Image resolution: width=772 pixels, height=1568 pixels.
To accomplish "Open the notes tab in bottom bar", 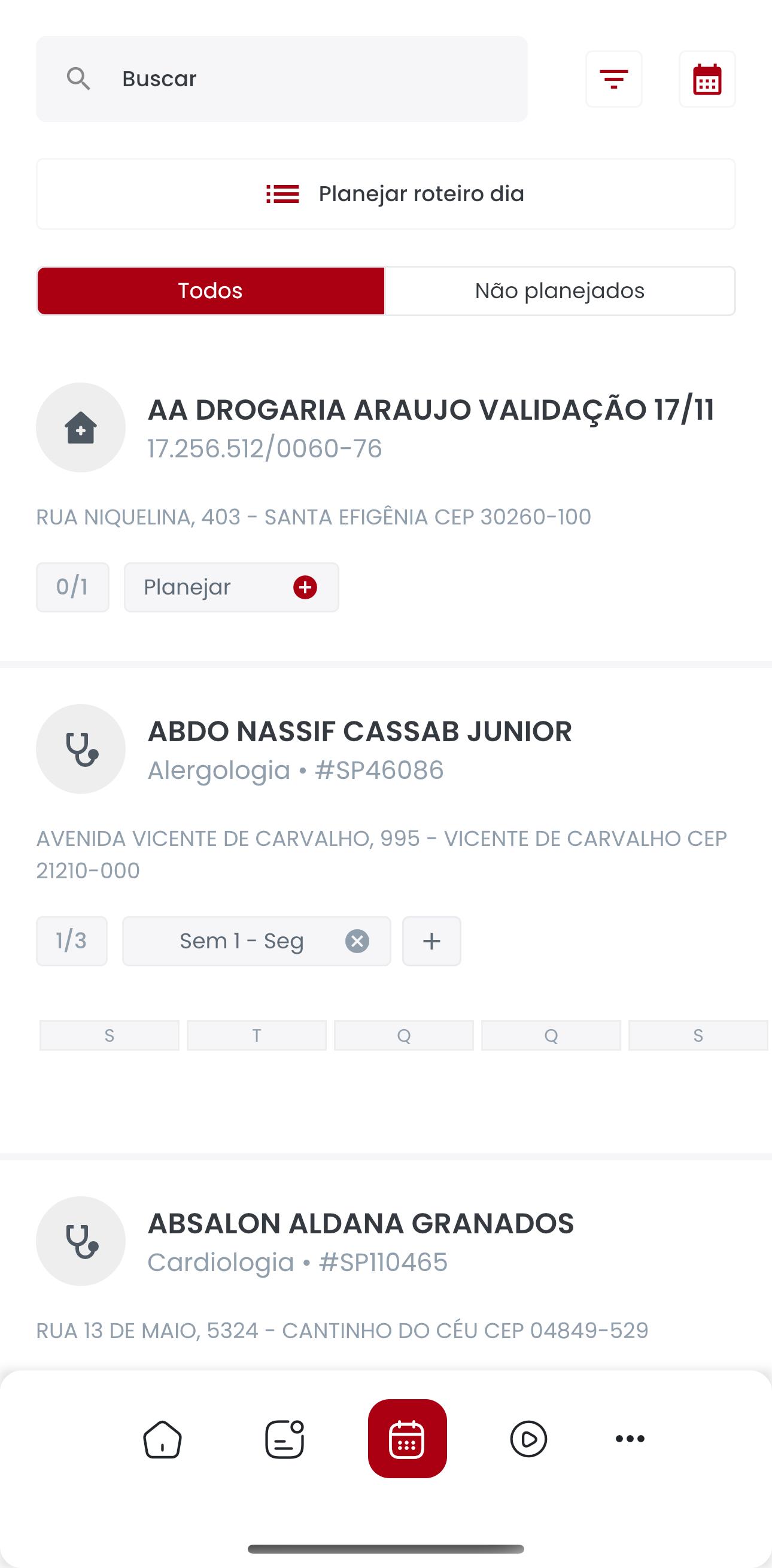I will (x=285, y=1439).
